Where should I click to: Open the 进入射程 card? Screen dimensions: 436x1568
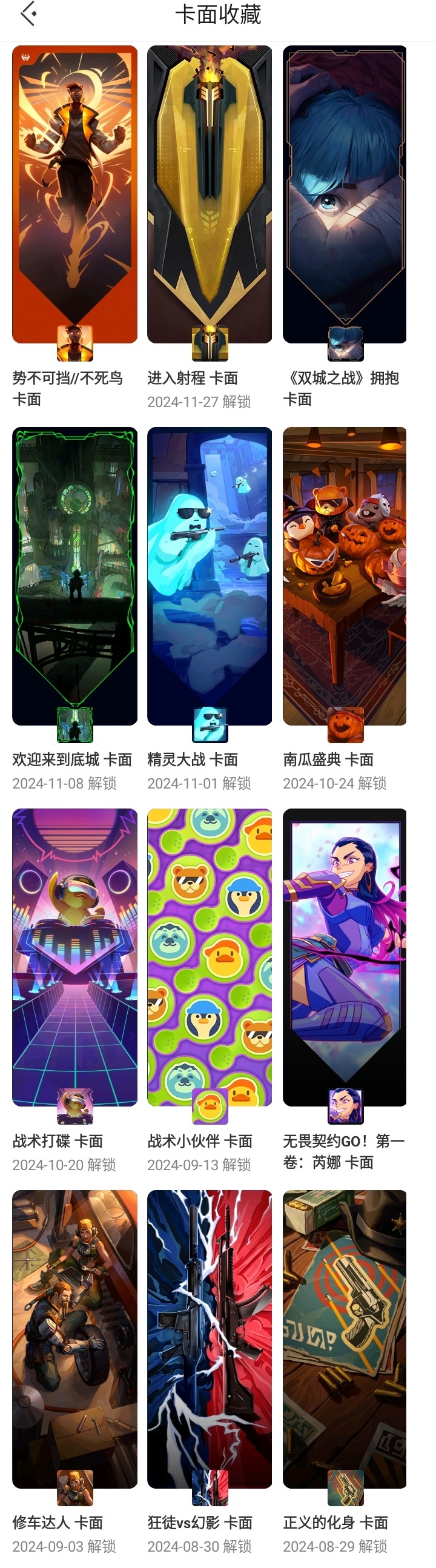tap(210, 195)
